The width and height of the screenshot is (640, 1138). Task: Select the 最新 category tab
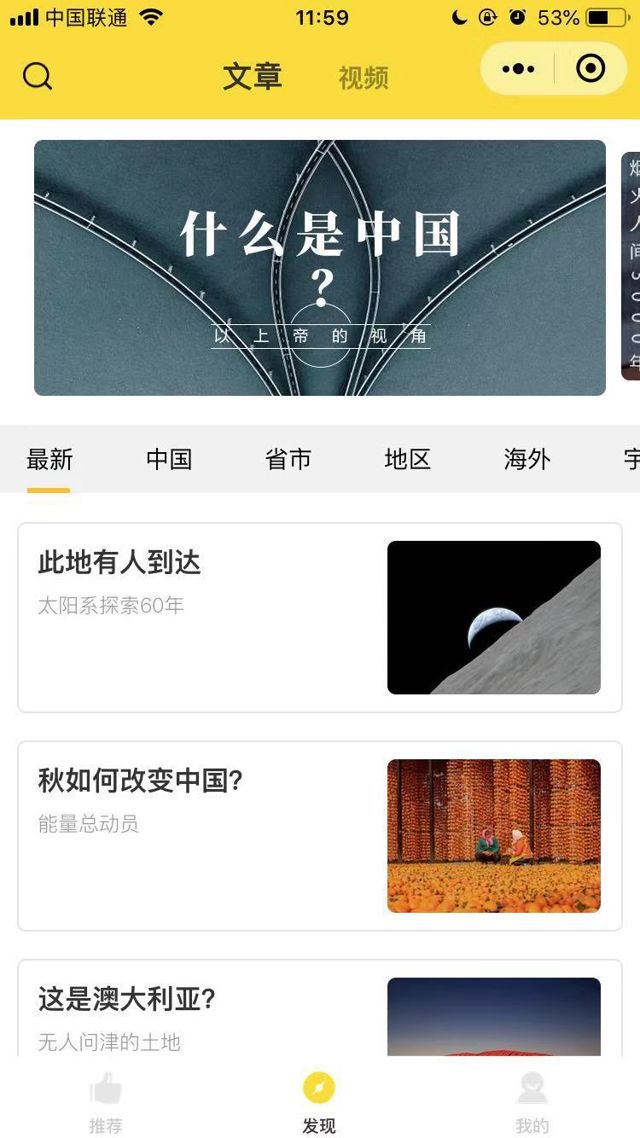[x=49, y=460]
